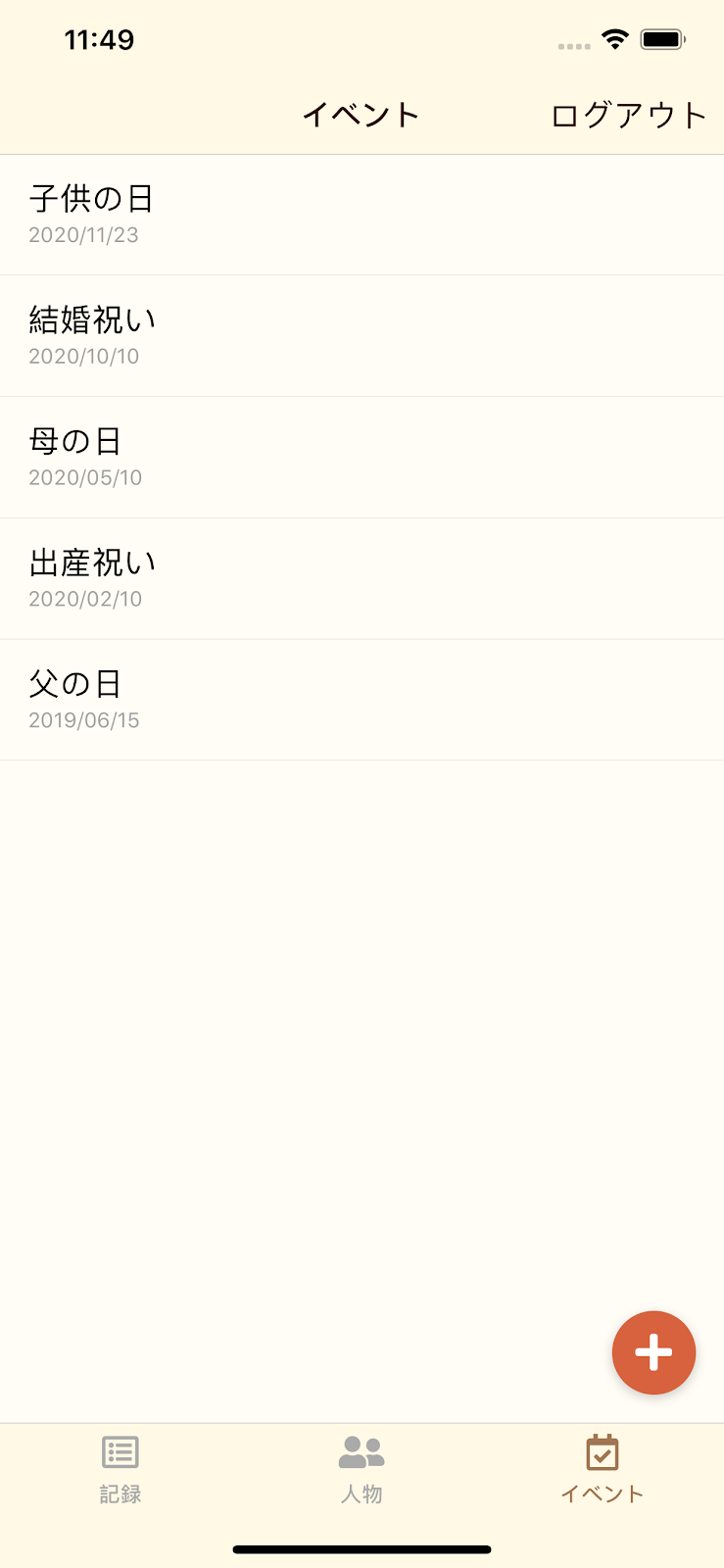This screenshot has height=1568, width=724.
Task: Switch to the 人物 tab
Action: pyautogui.click(x=362, y=1469)
